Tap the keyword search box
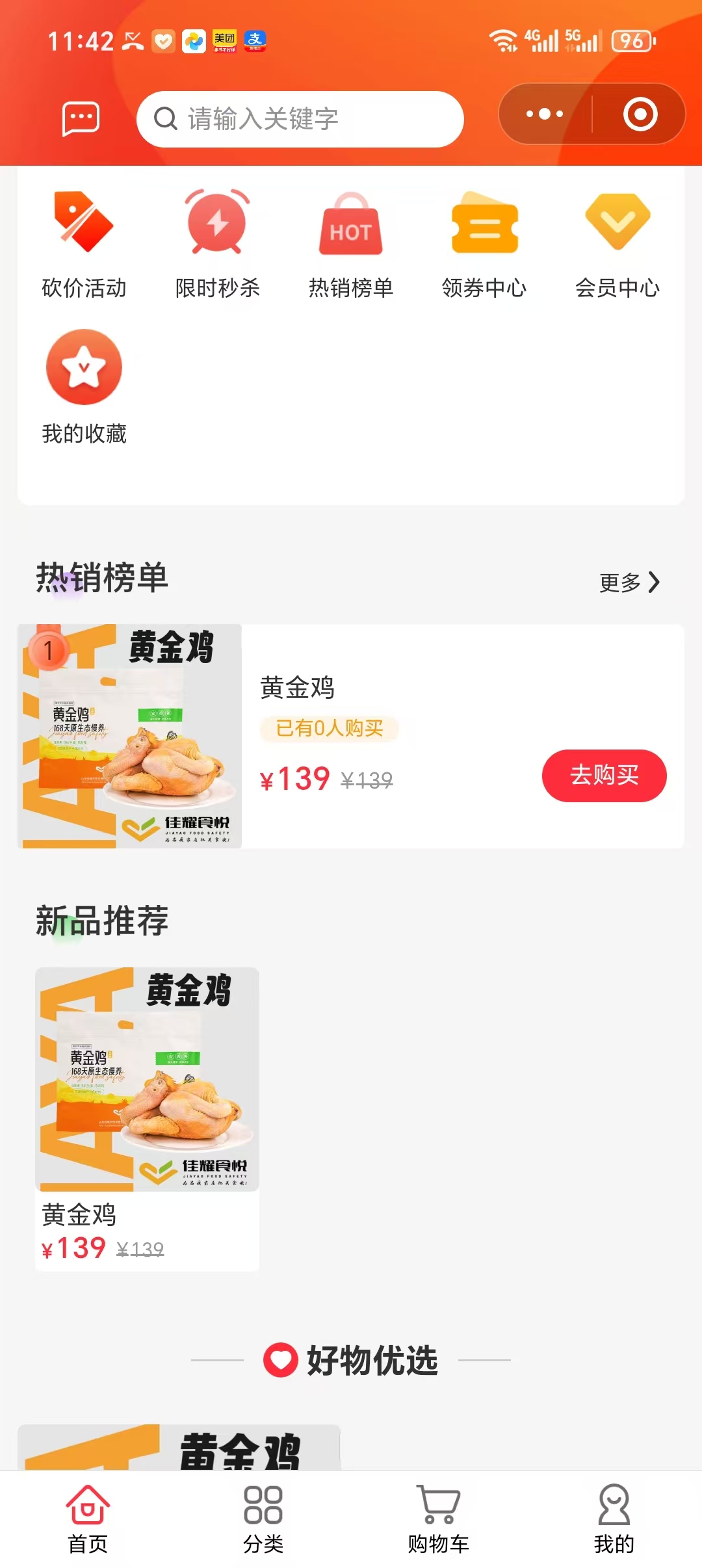This screenshot has width=702, height=1568. pyautogui.click(x=300, y=119)
